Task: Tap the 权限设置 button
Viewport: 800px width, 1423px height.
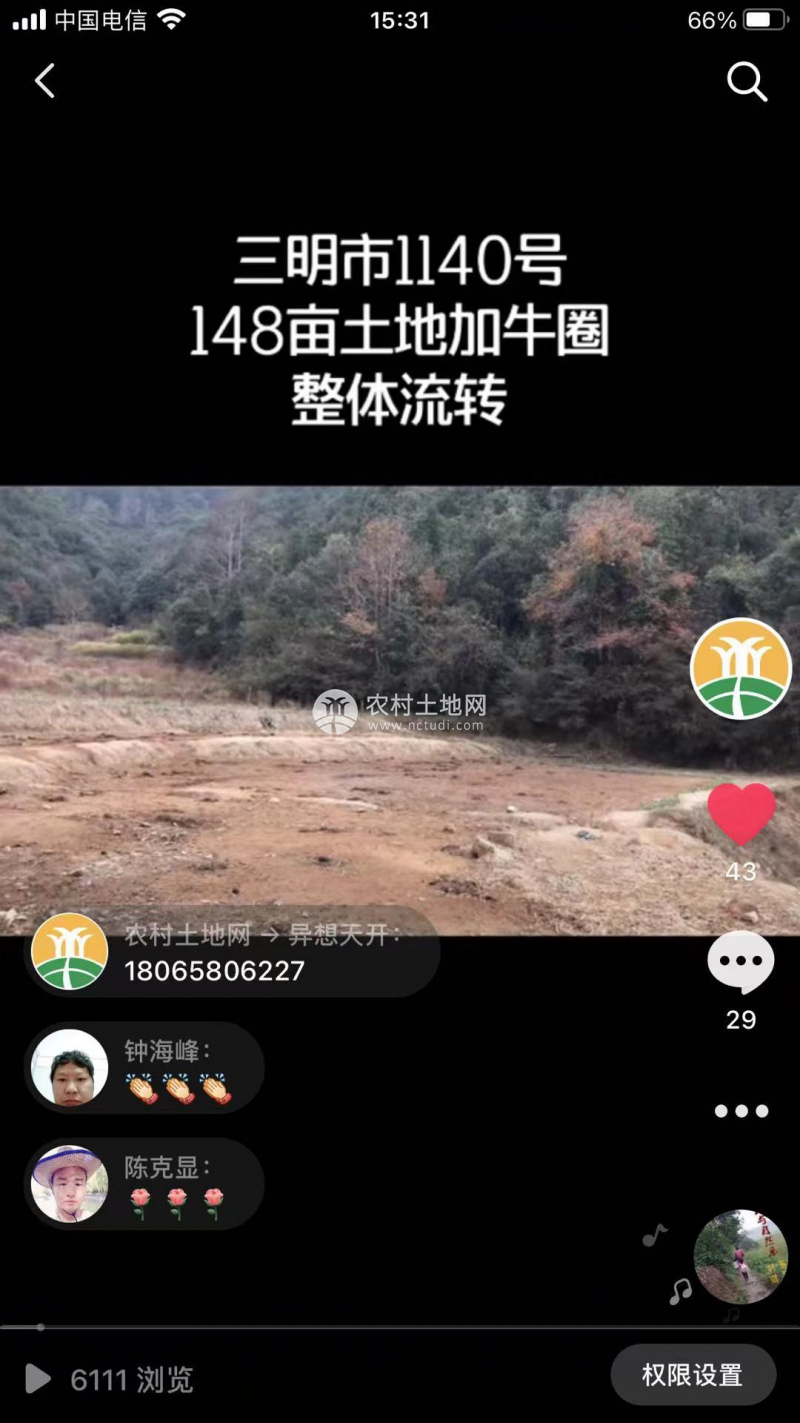Action: tap(692, 1375)
